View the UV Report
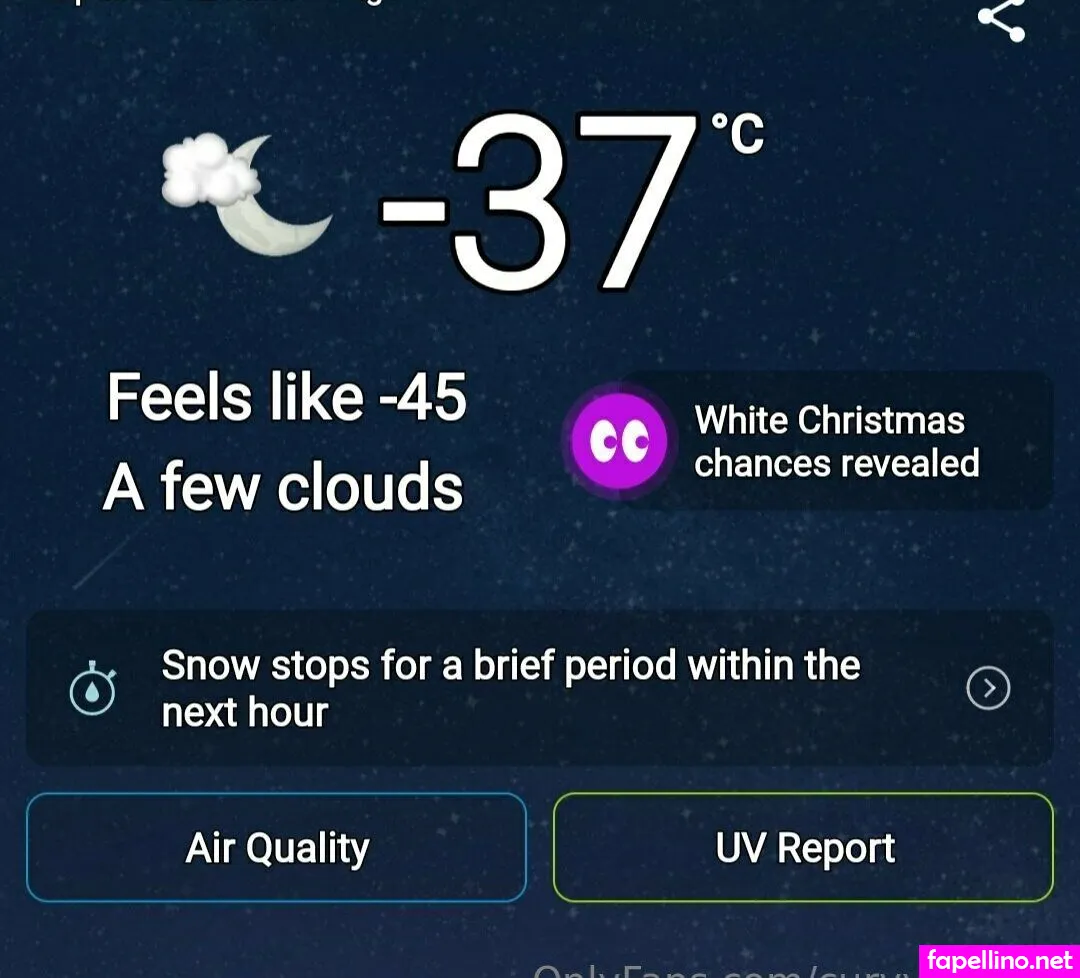Screen dimensions: 1080x978 click(x=803, y=848)
